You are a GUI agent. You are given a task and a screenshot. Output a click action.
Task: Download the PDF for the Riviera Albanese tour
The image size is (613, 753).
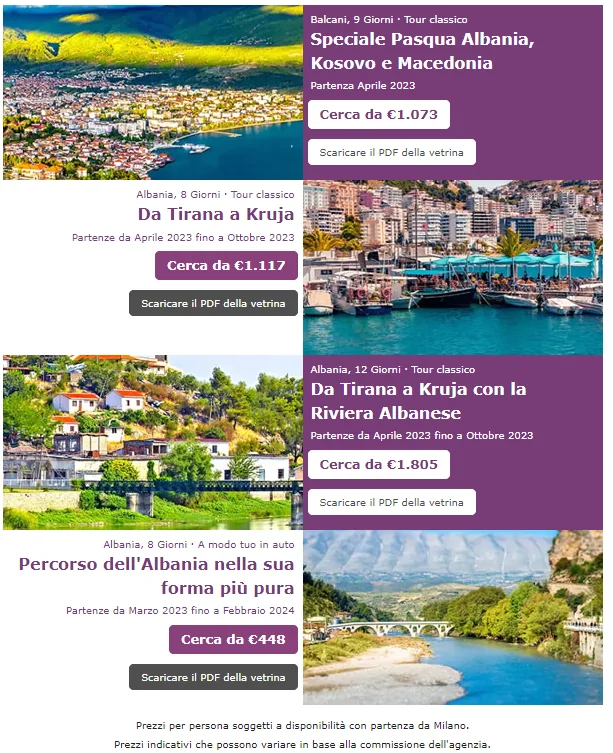click(391, 502)
